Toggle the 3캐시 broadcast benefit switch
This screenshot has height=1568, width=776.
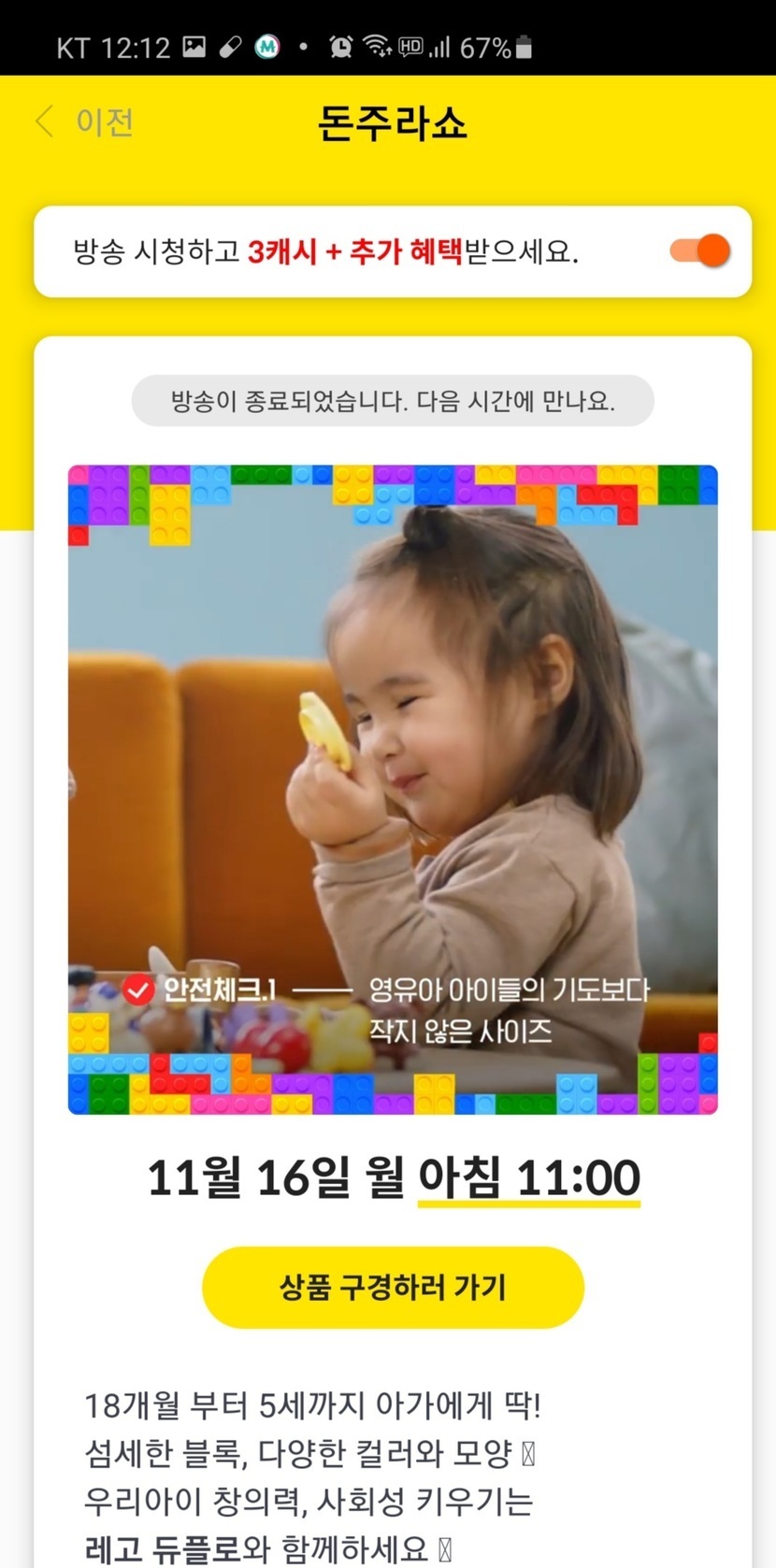click(x=700, y=251)
